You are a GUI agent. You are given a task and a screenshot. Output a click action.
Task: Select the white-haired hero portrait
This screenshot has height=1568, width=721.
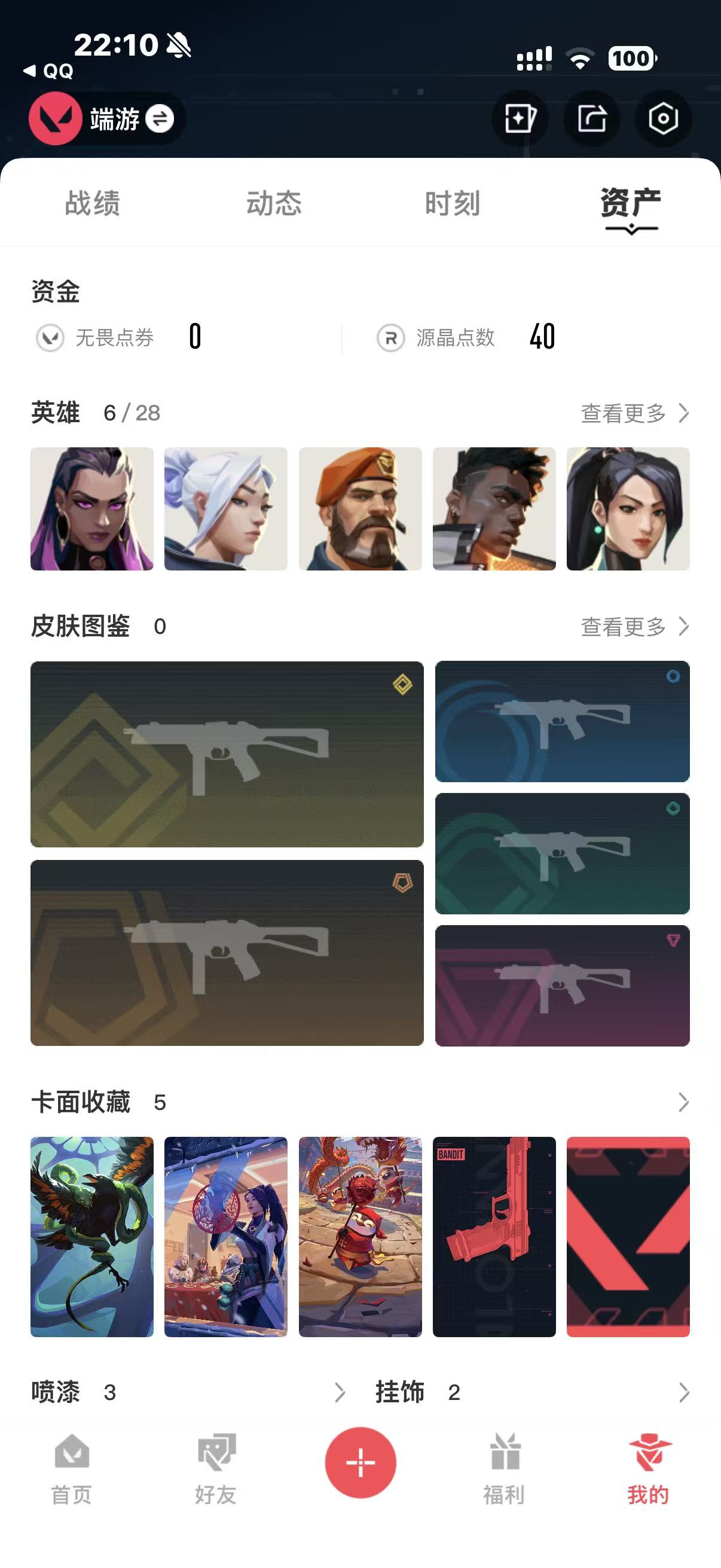[226, 509]
